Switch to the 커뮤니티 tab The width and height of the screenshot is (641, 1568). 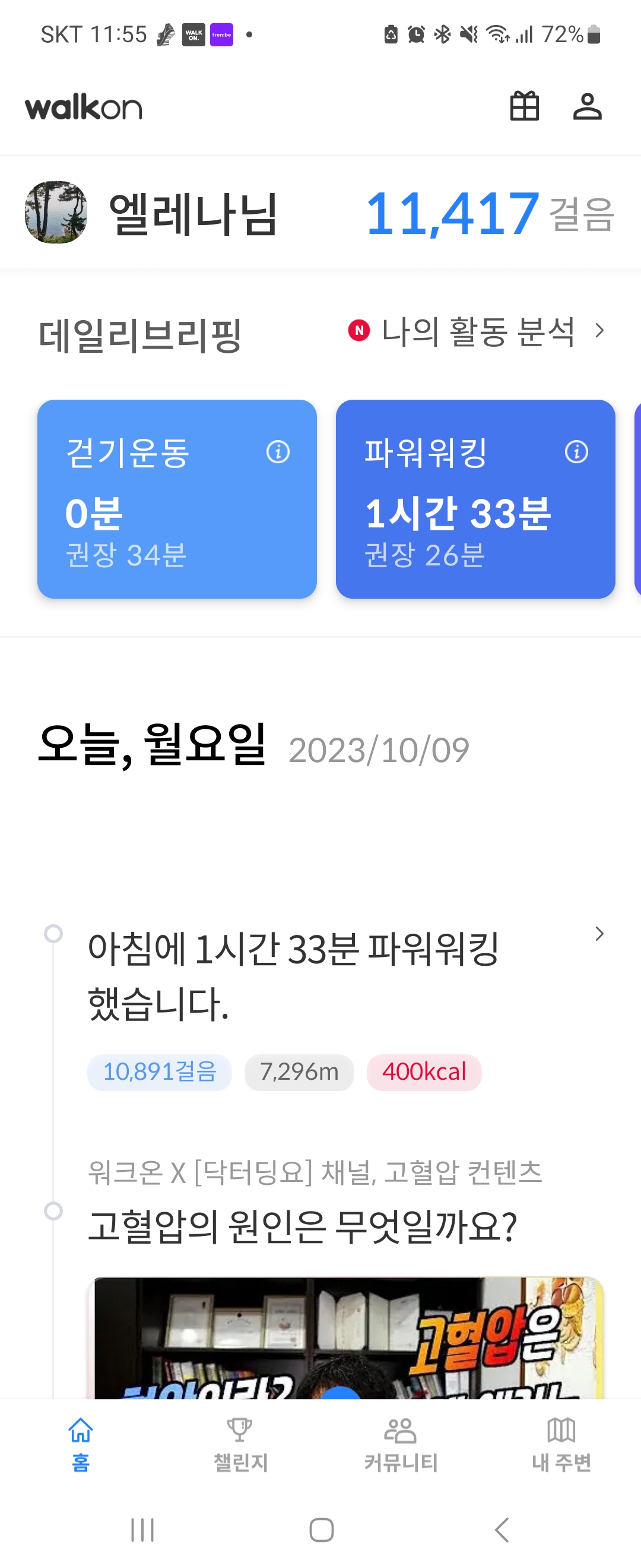[401, 1444]
